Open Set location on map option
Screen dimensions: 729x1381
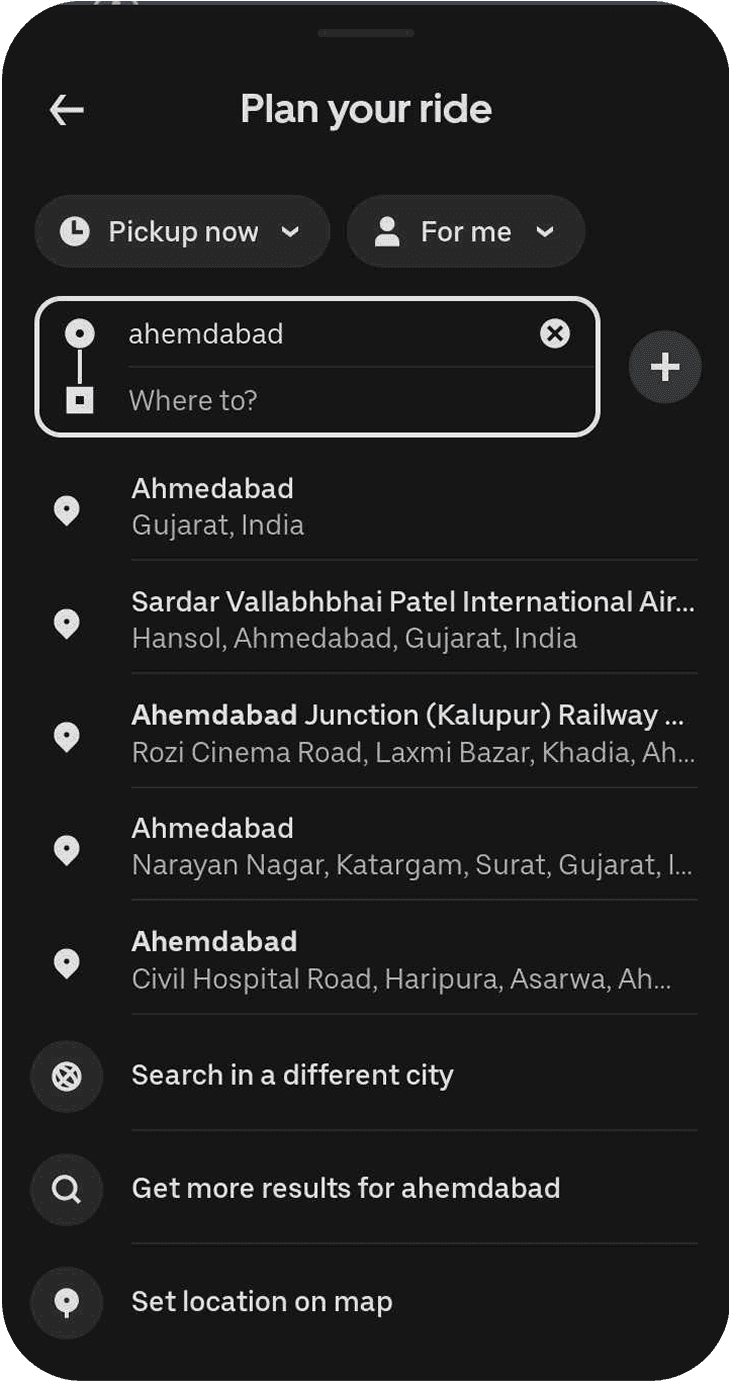click(262, 1303)
